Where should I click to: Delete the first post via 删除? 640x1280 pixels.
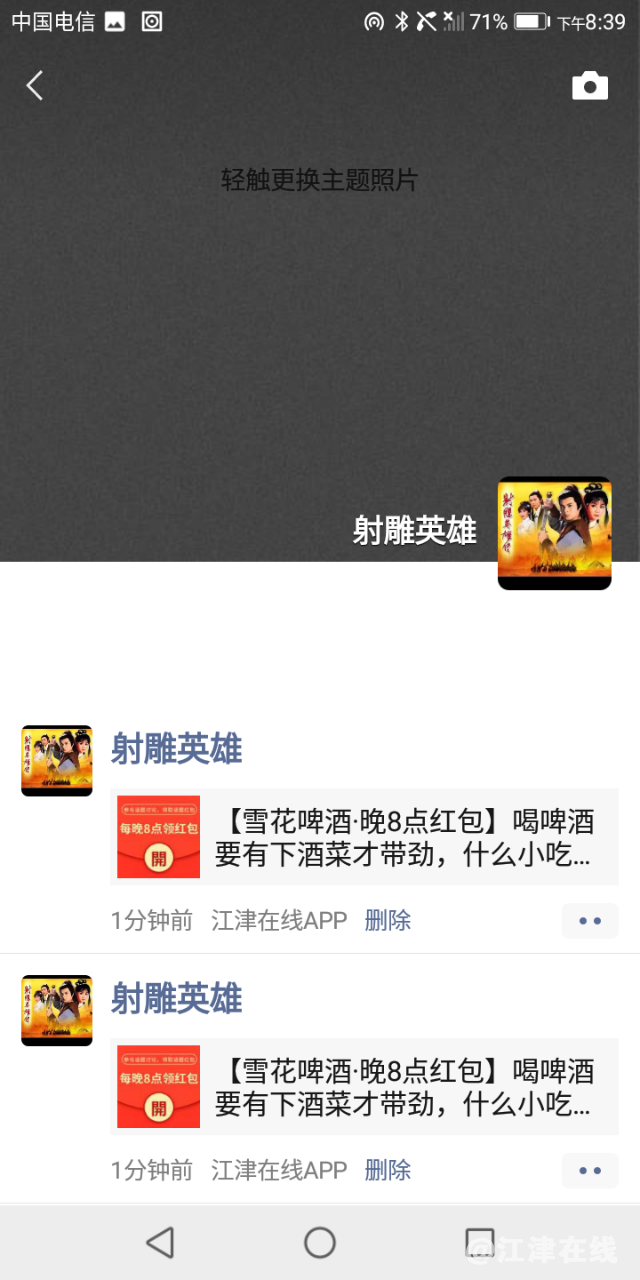[x=388, y=920]
